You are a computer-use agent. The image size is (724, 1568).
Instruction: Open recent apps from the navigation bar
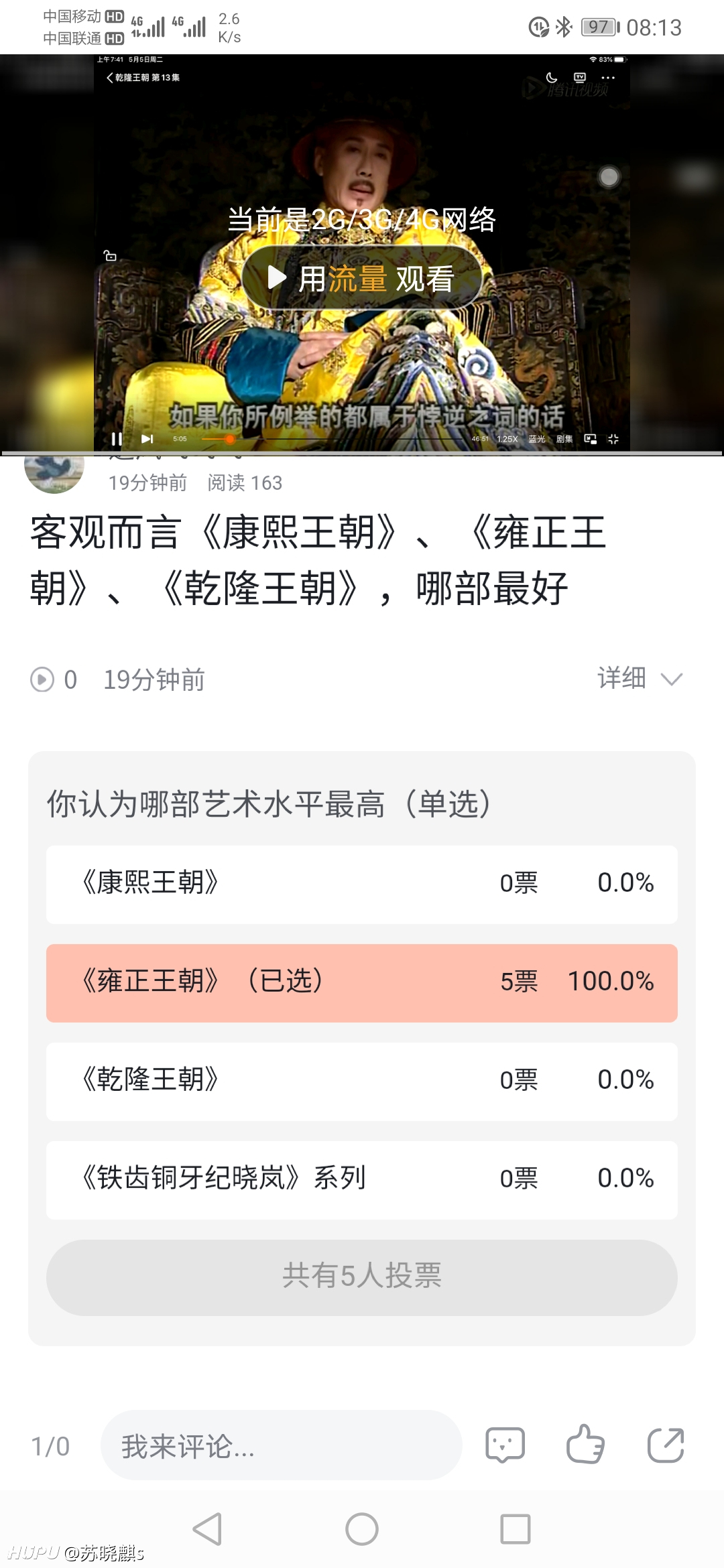click(x=516, y=1528)
